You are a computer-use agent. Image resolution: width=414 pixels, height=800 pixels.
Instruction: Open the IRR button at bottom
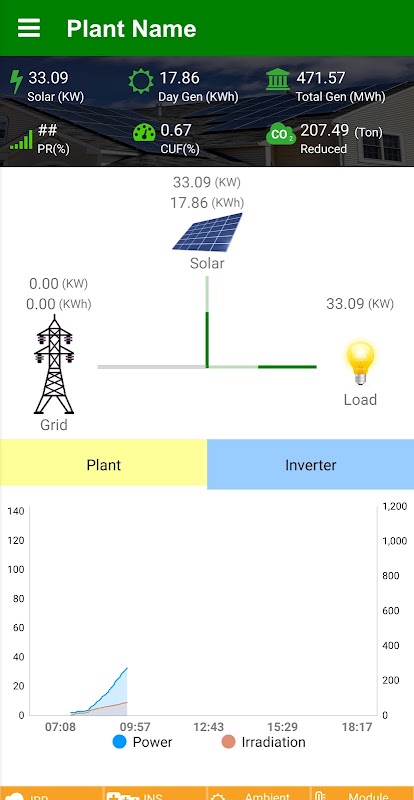[51, 793]
